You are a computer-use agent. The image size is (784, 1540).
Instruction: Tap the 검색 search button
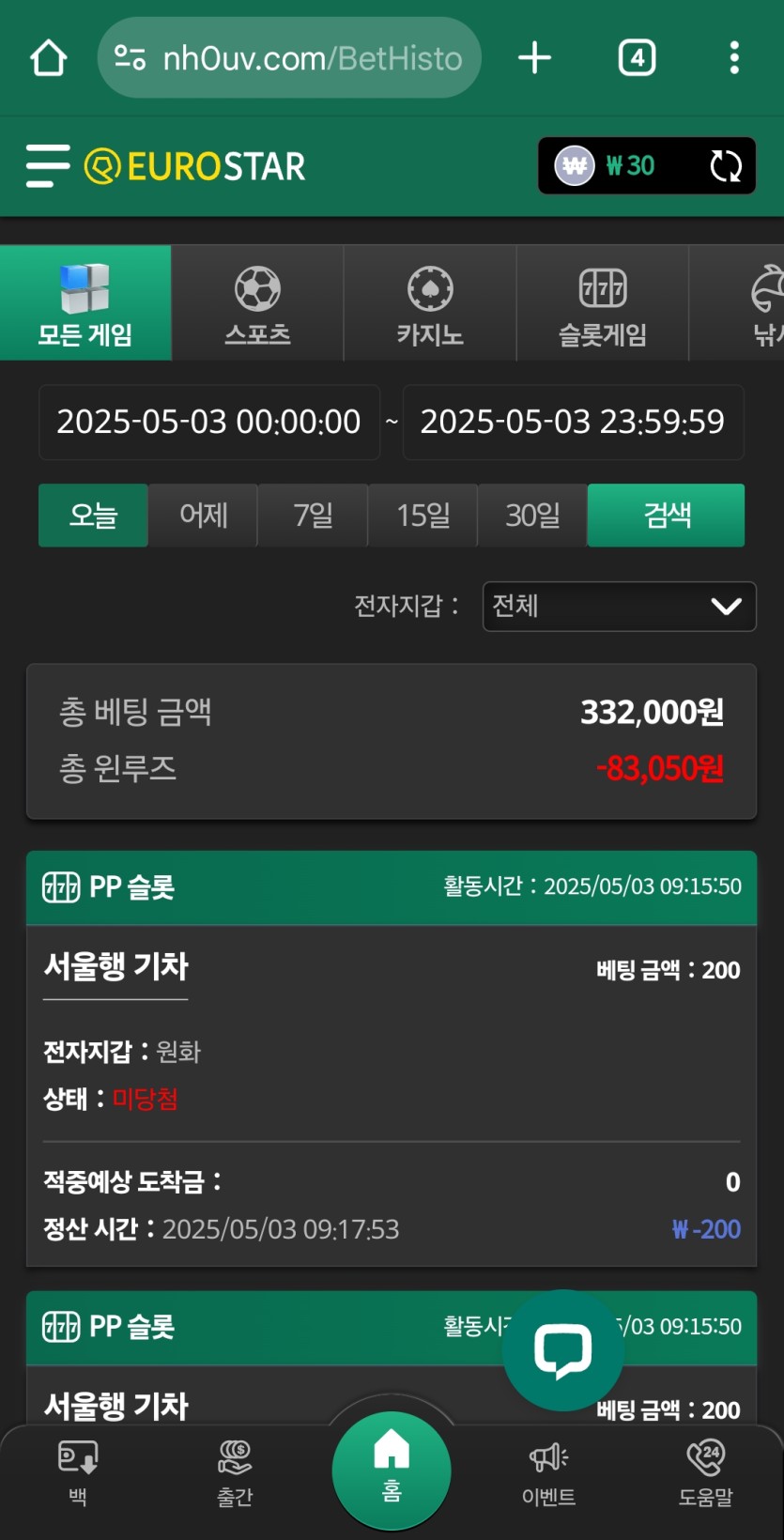tap(666, 515)
